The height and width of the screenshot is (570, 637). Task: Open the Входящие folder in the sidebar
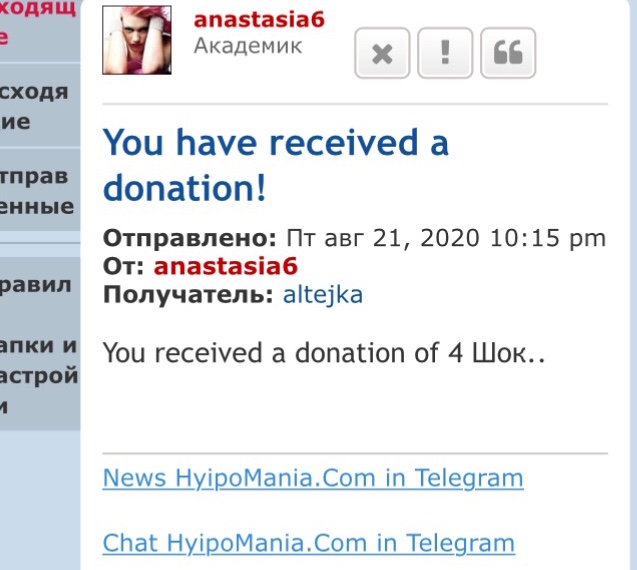[x=35, y=22]
